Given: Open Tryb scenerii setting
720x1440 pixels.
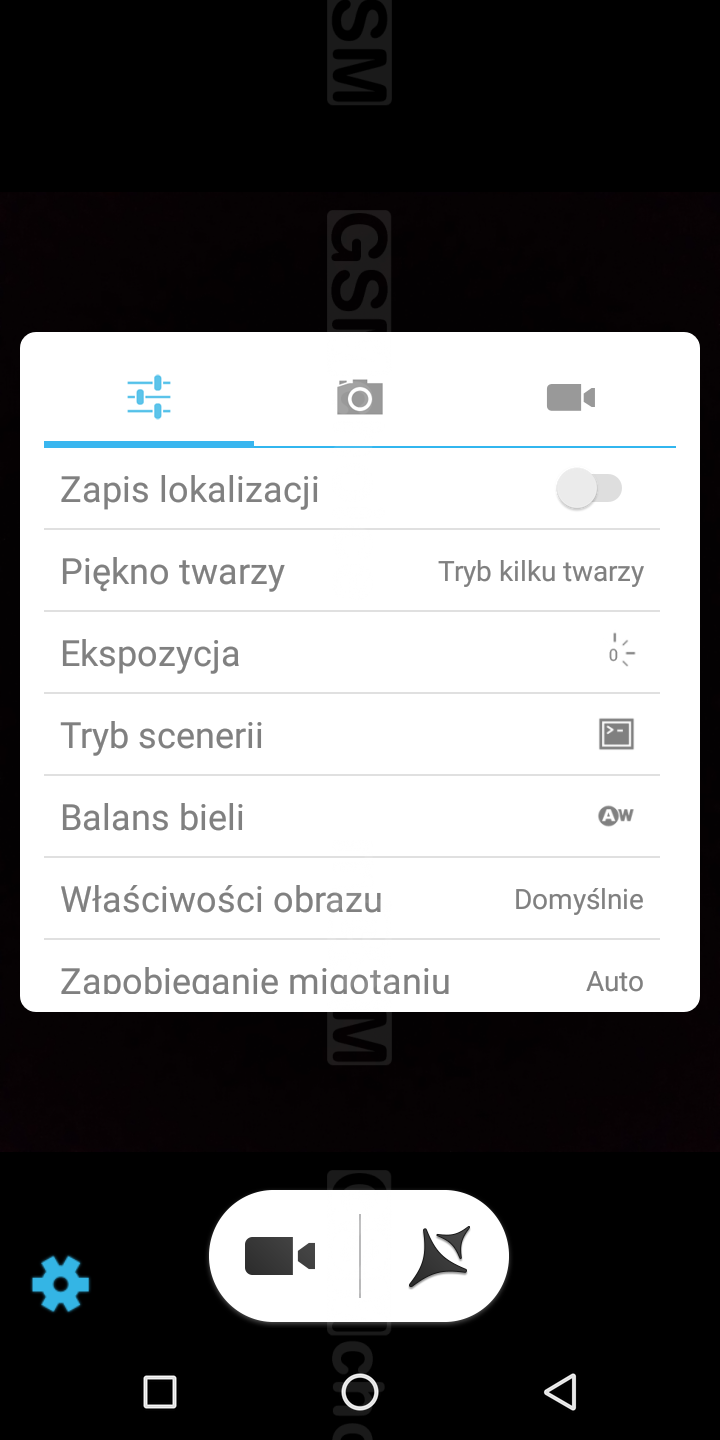Looking at the screenshot, I should pos(352,735).
